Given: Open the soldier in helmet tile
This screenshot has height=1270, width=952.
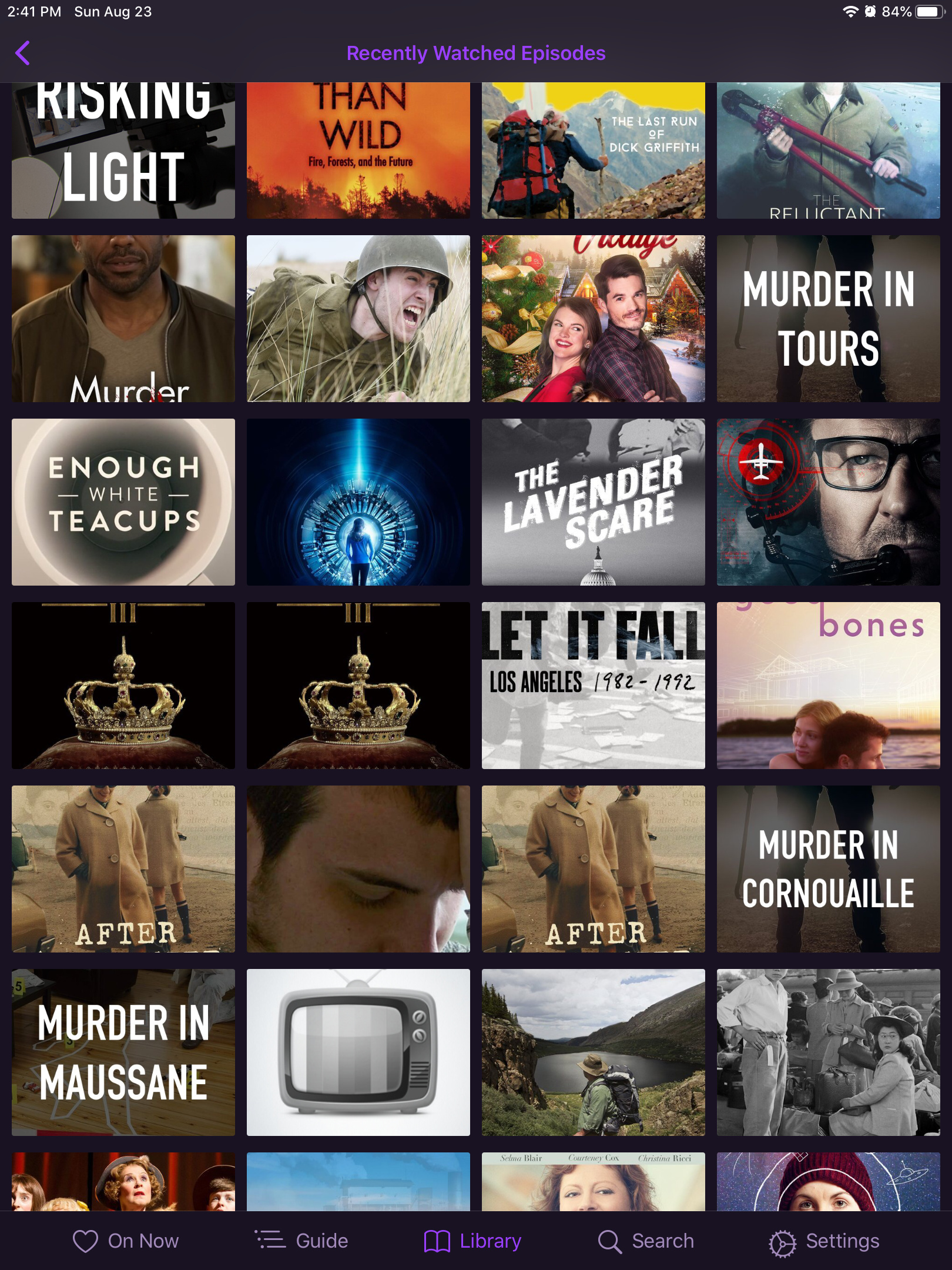Looking at the screenshot, I should [x=358, y=319].
